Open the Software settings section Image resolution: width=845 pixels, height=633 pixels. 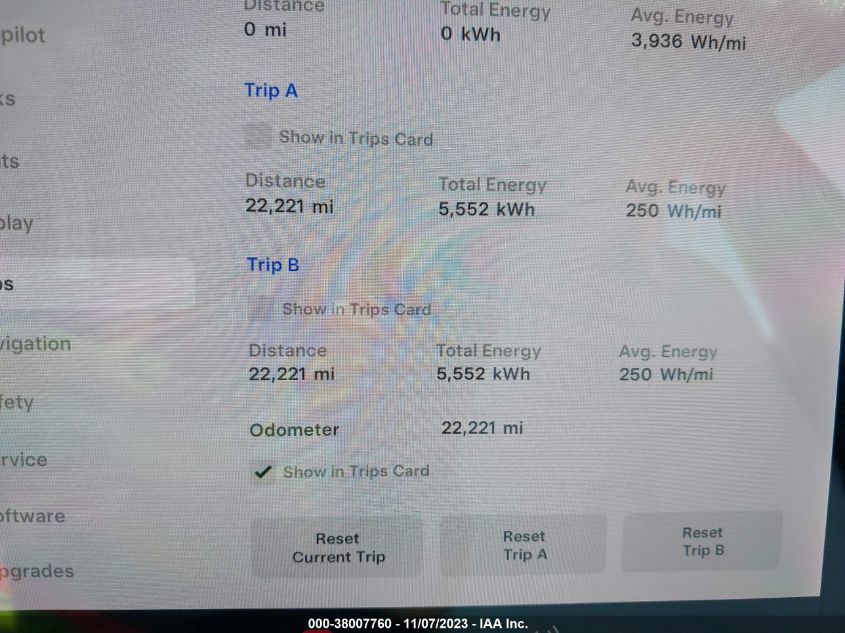(x=33, y=516)
